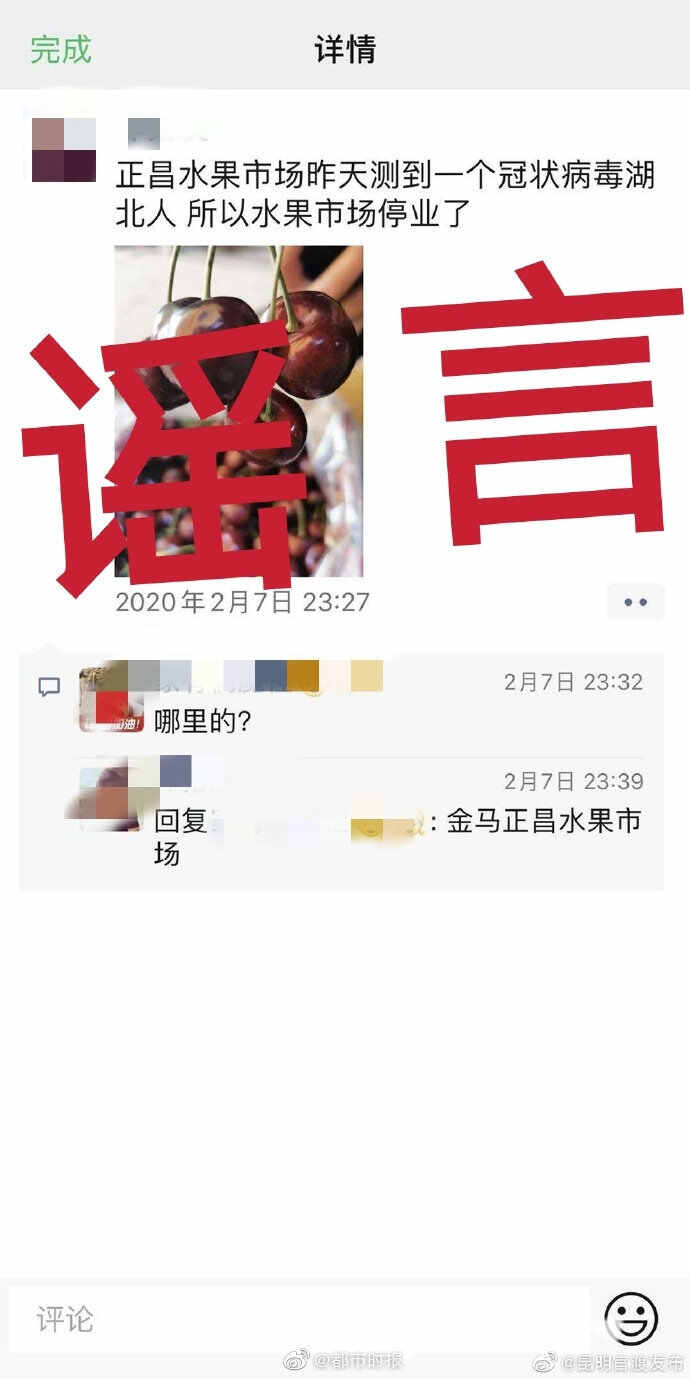Open the post author's avatar
Viewport: 690px width, 1379px height.
pyautogui.click(x=64, y=150)
